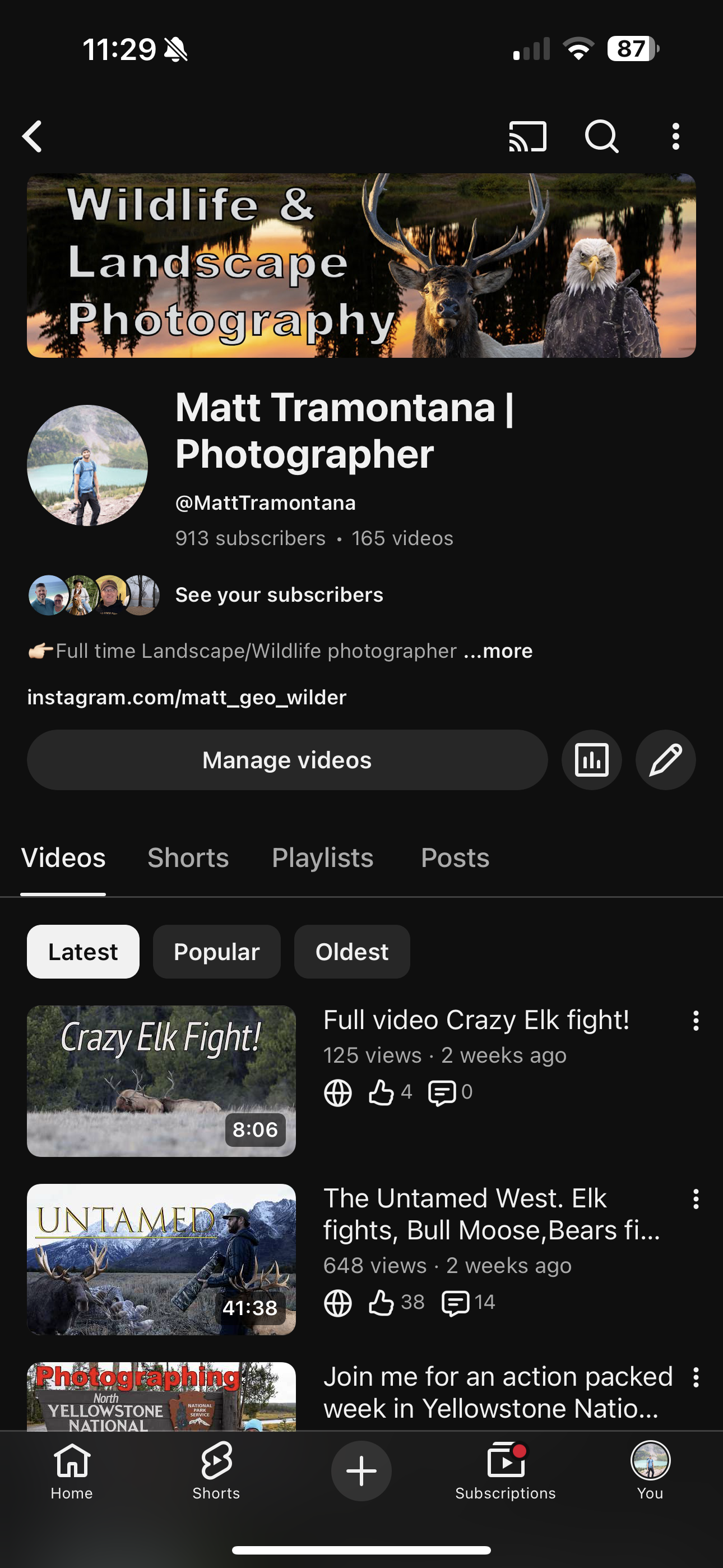Viewport: 723px width, 1568px height.
Task: See your subscribers list
Action: click(279, 594)
